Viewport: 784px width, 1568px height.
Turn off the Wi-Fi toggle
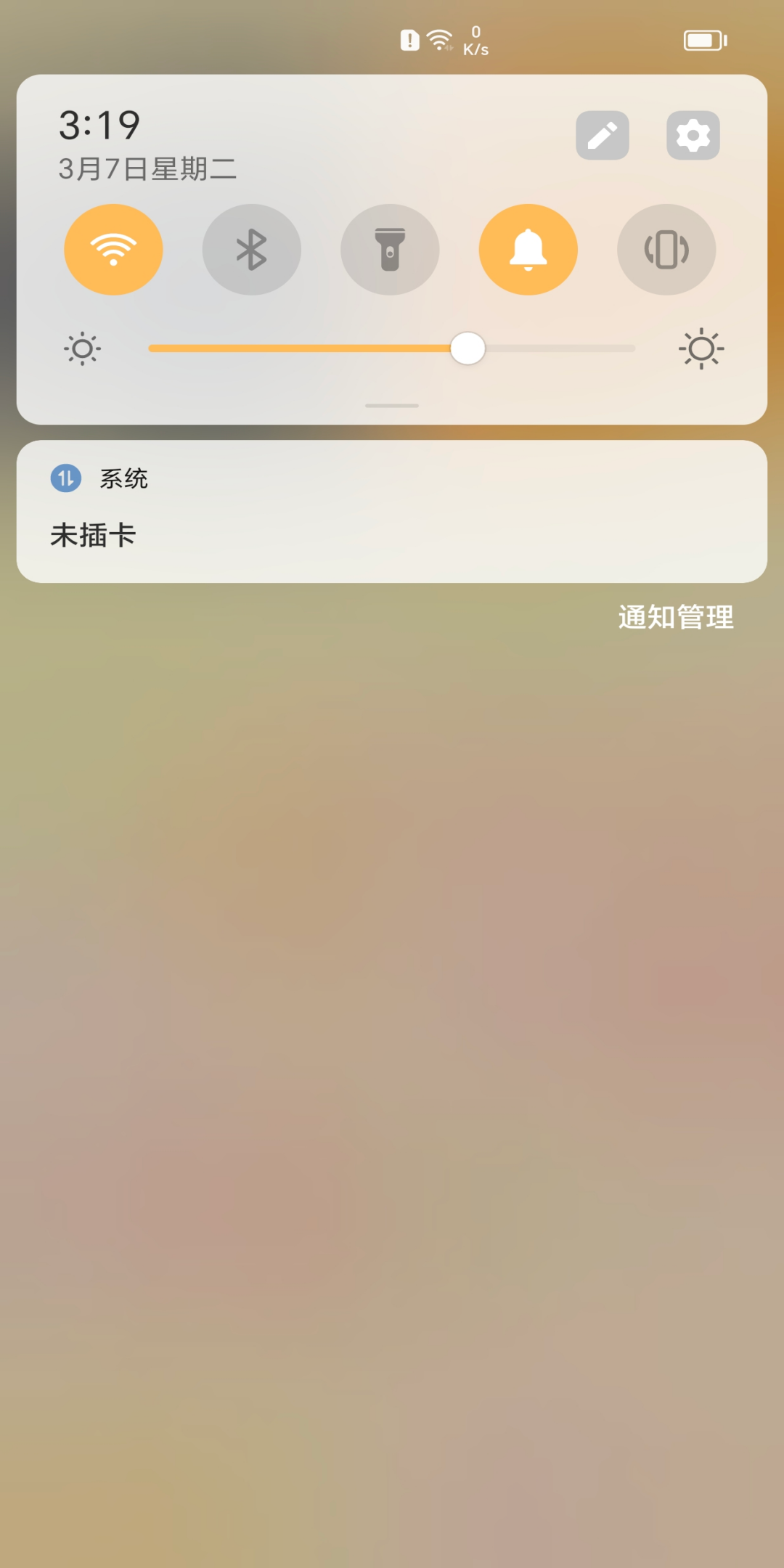[x=113, y=250]
